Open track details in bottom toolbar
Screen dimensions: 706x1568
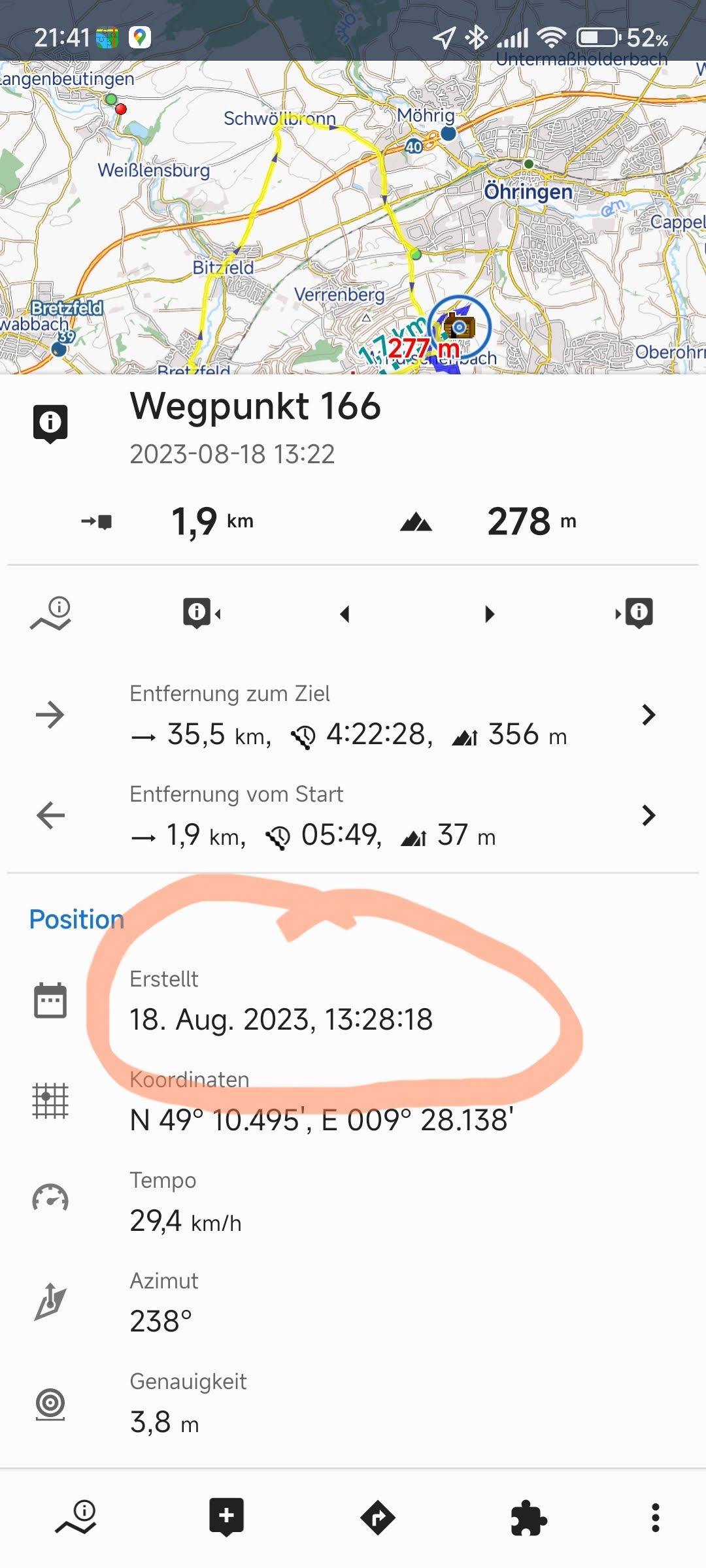76,1517
